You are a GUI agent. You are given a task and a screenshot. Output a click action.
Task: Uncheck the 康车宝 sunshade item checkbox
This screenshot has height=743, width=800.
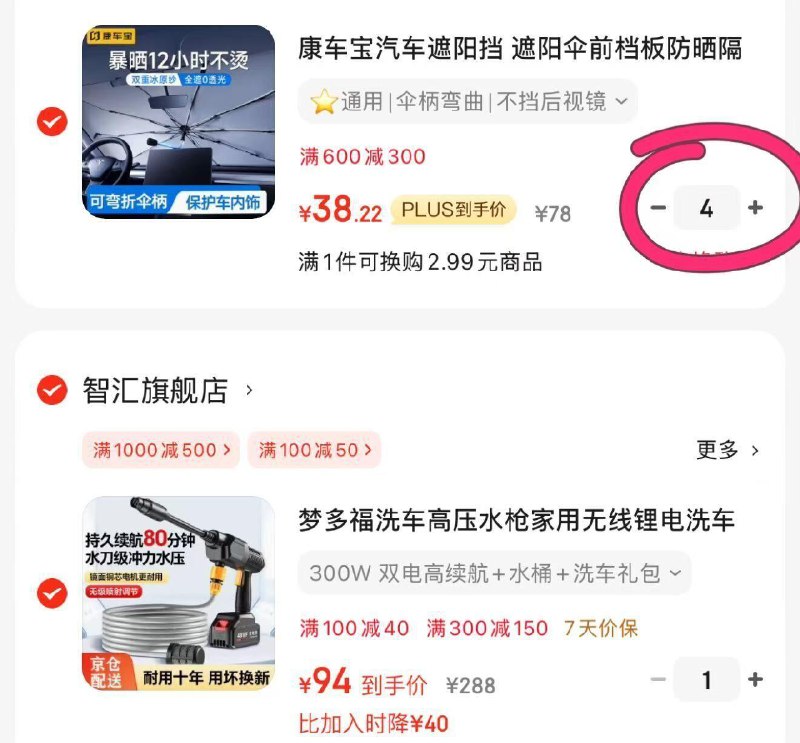51,123
